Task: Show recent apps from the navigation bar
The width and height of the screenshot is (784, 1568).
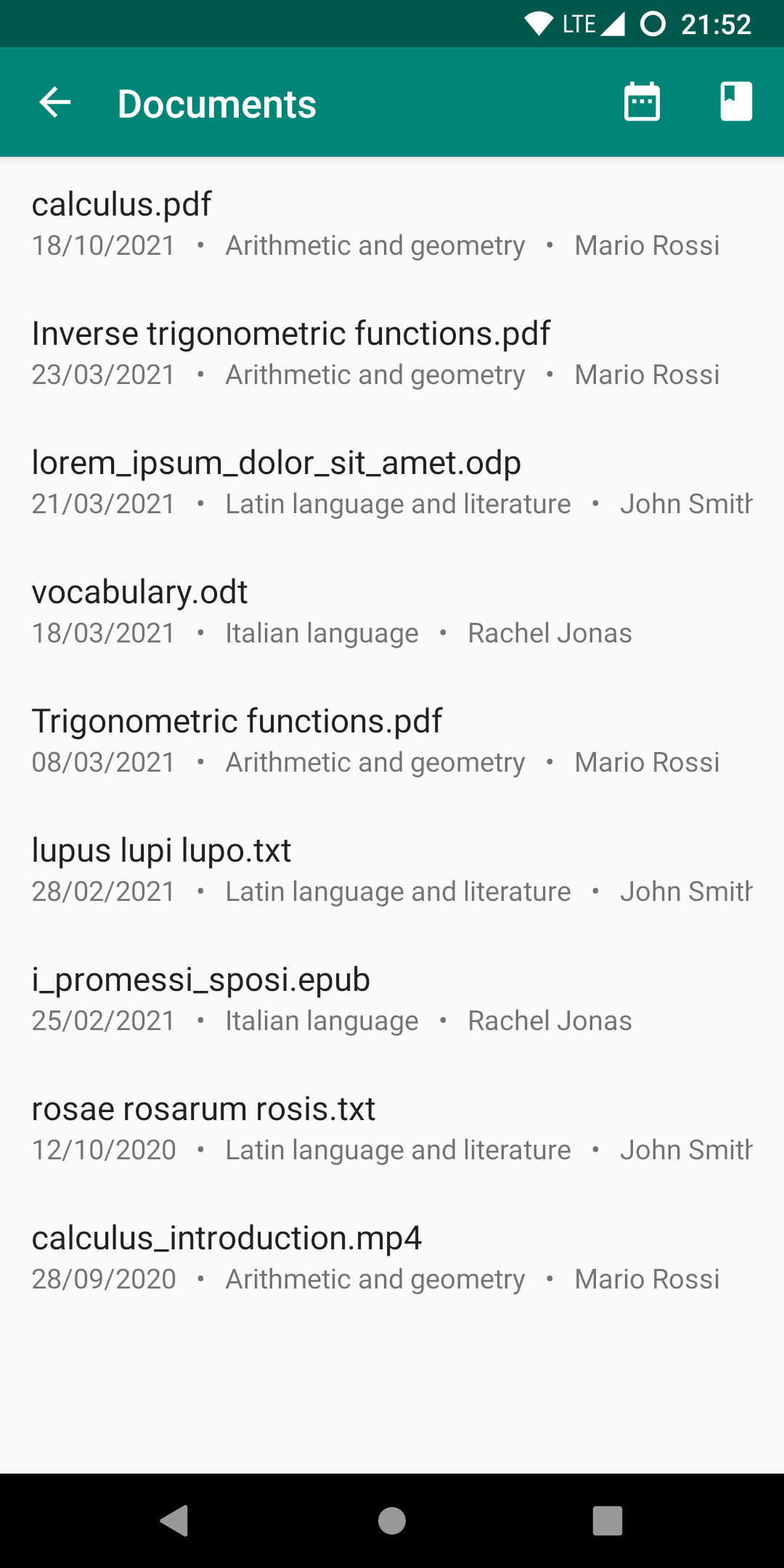Action: 607,1520
